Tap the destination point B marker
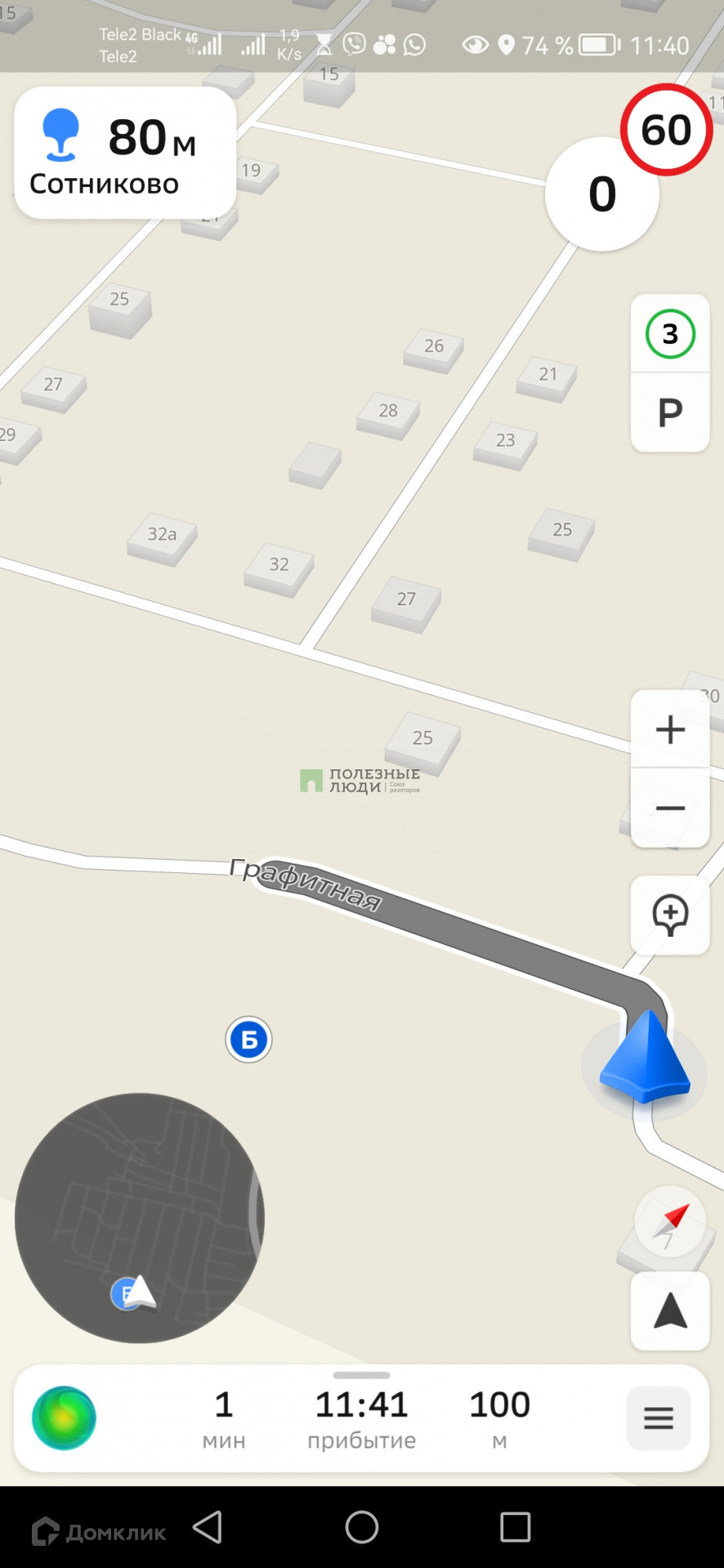This screenshot has width=724, height=1568. (x=248, y=1040)
